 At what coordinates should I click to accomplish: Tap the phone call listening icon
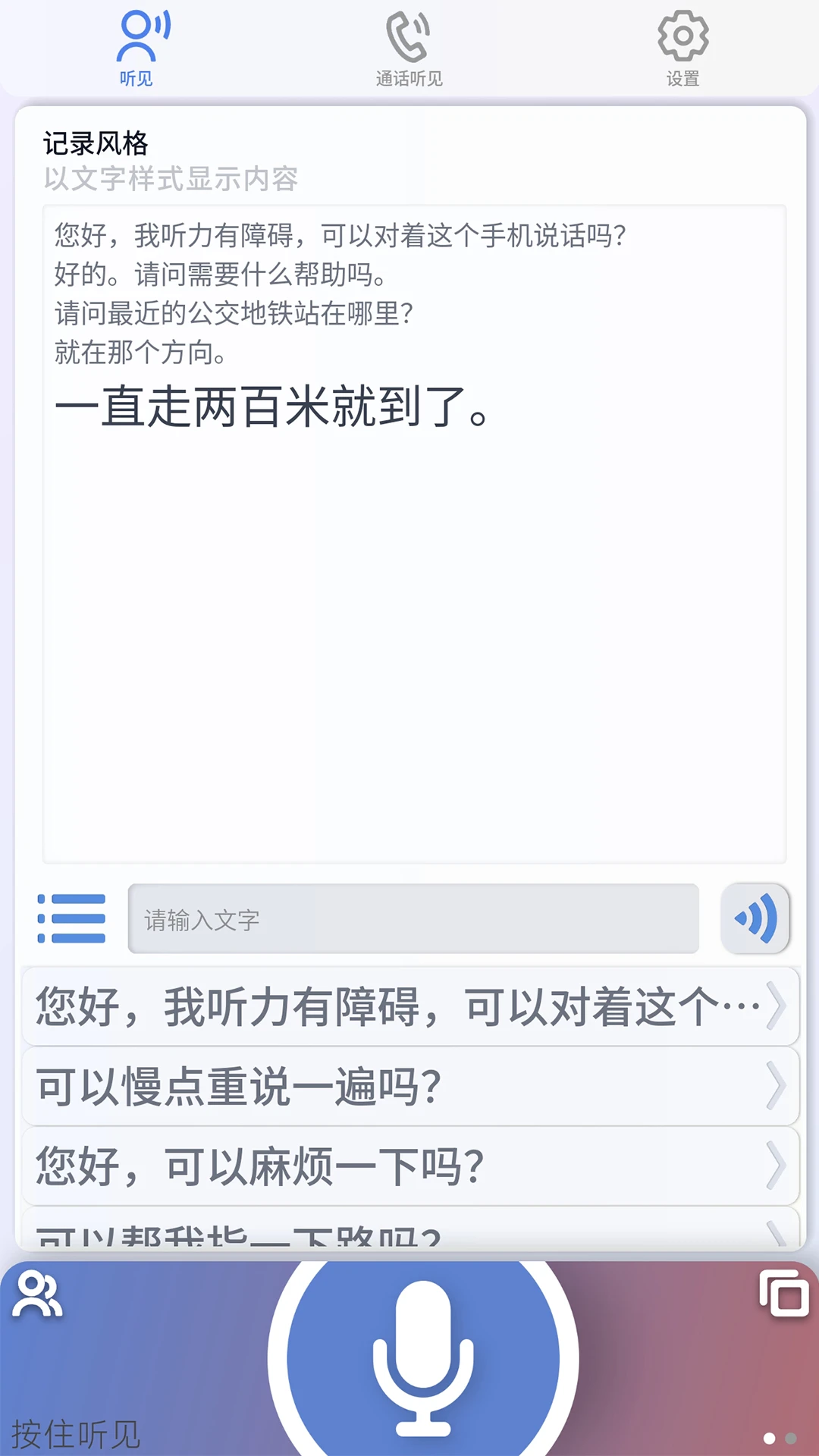point(409,38)
